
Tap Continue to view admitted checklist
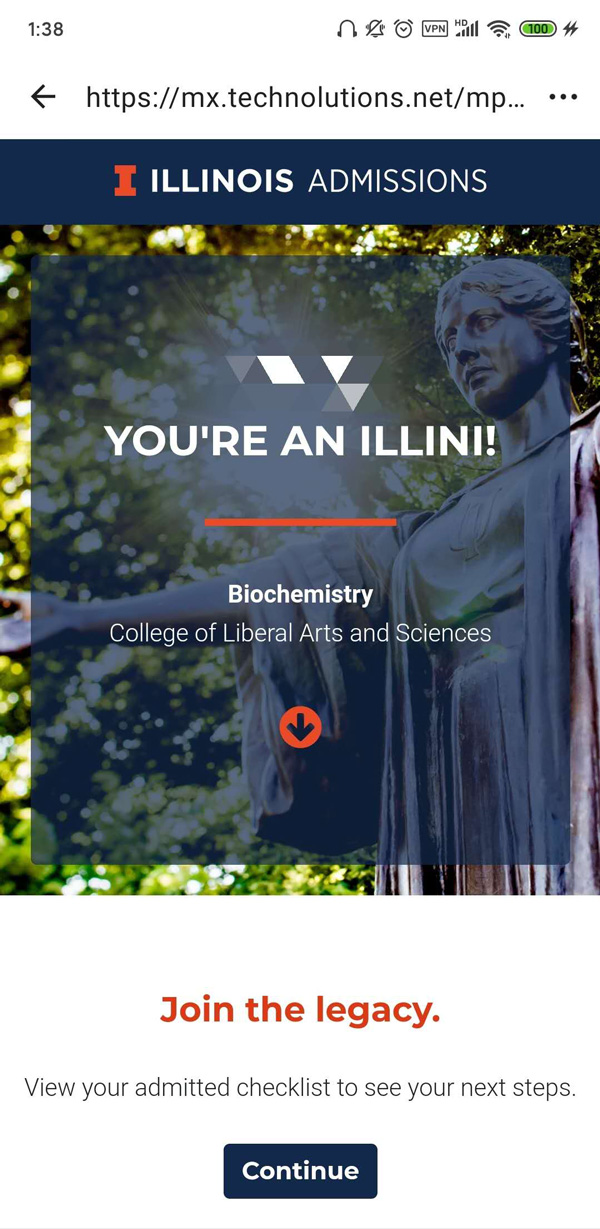pyautogui.click(x=300, y=1171)
